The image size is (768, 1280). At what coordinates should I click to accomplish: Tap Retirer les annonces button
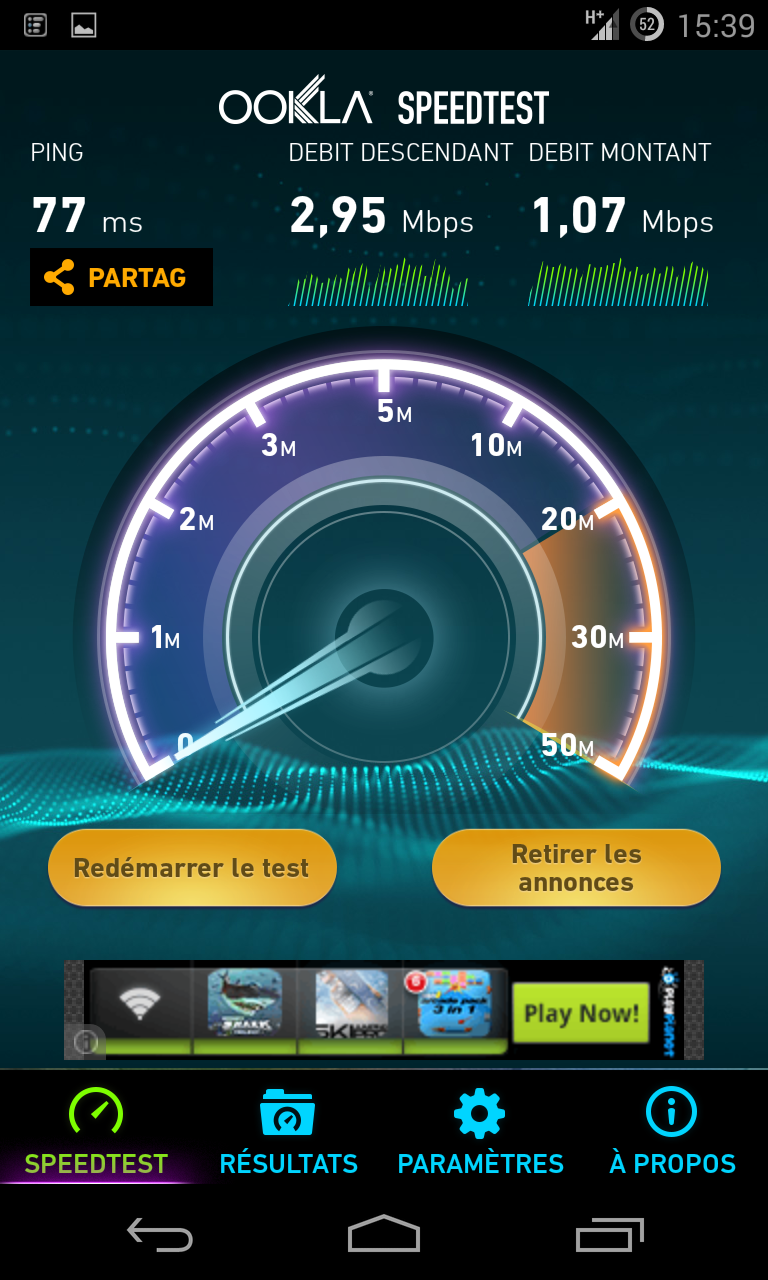tap(576, 868)
